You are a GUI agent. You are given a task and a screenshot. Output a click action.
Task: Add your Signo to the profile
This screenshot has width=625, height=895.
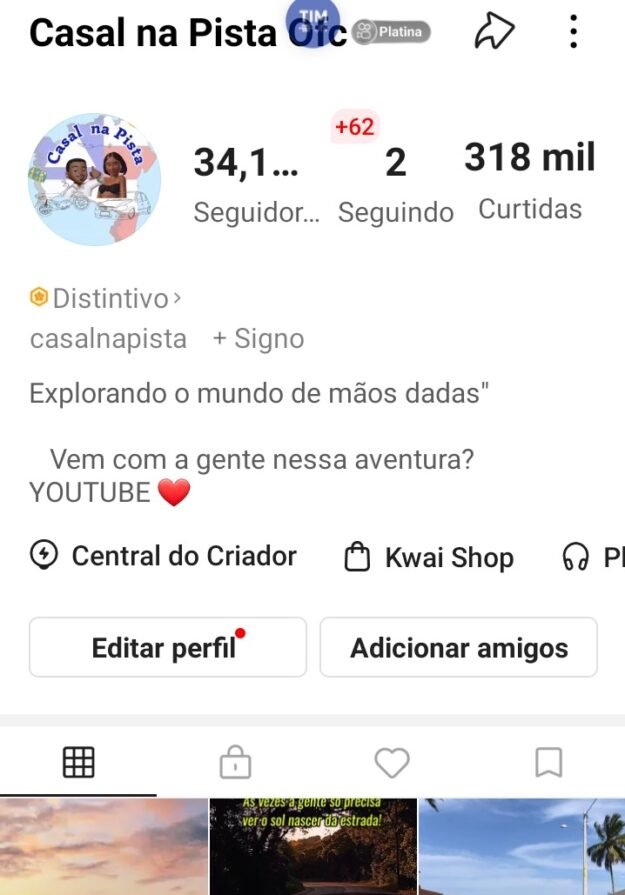click(x=258, y=339)
